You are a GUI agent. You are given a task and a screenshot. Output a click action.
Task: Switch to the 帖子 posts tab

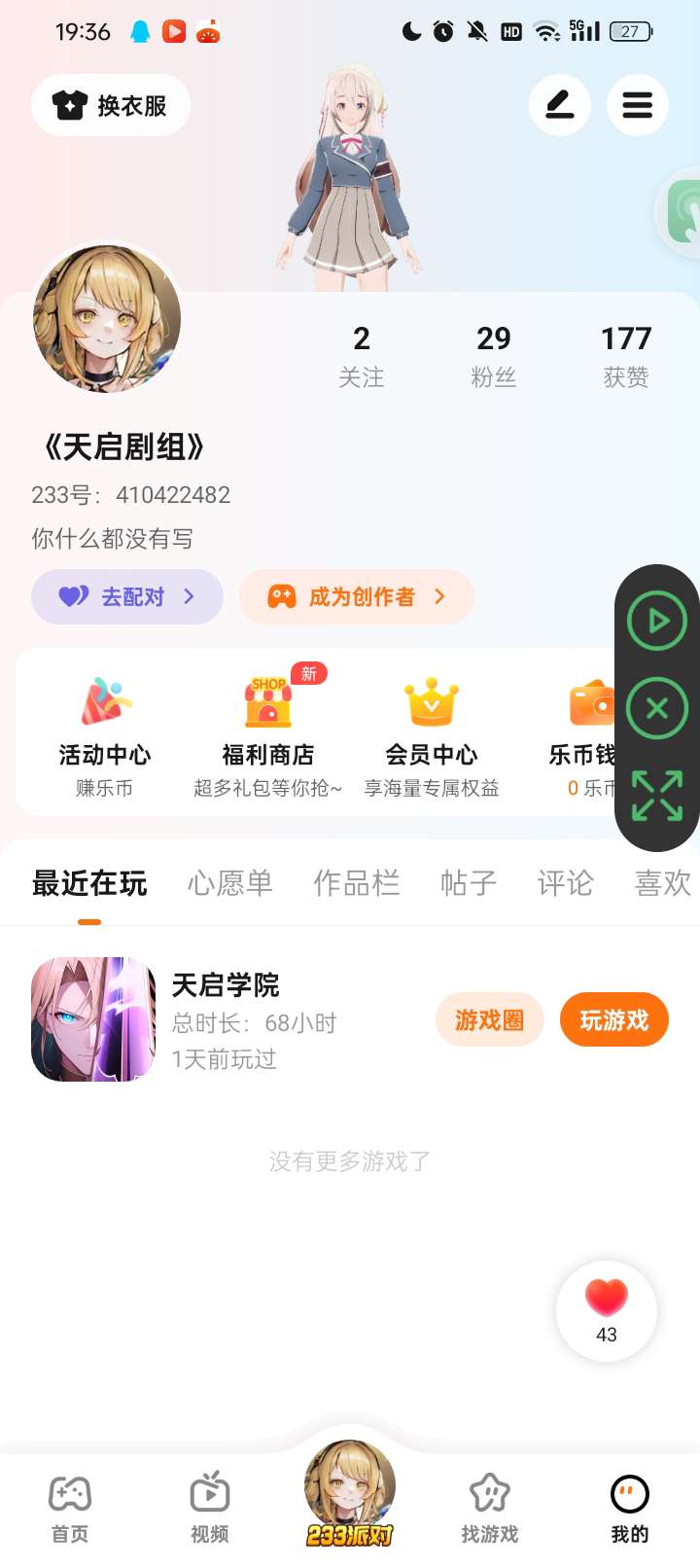click(469, 883)
